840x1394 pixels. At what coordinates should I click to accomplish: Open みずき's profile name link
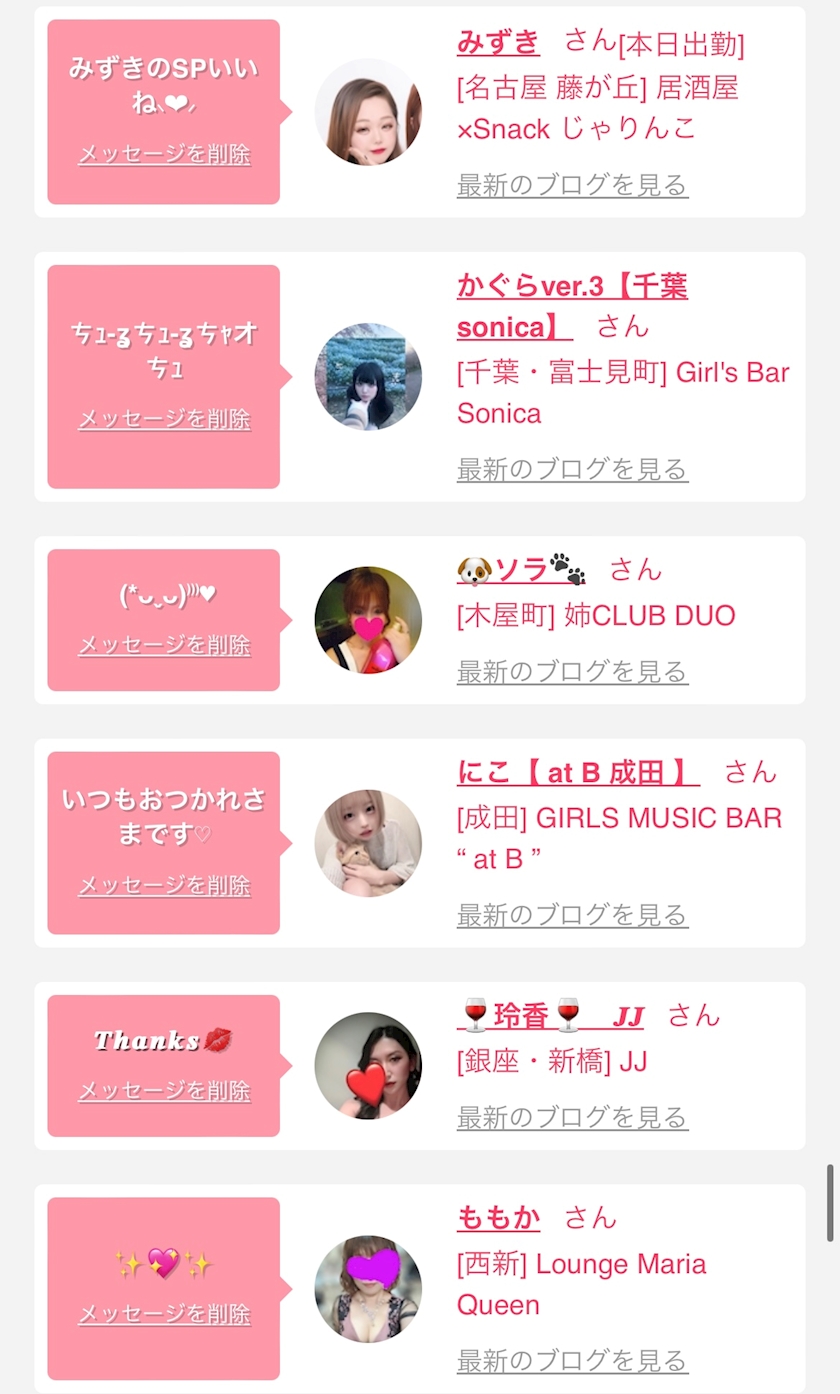(x=498, y=42)
